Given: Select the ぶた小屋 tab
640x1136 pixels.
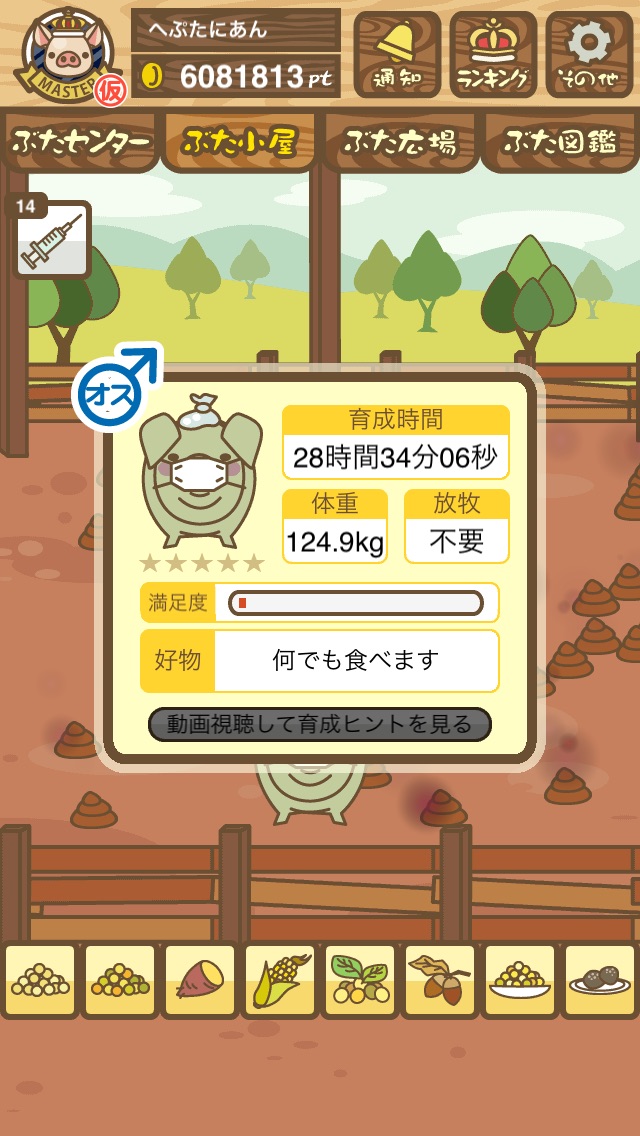Looking at the screenshot, I should point(241,142).
